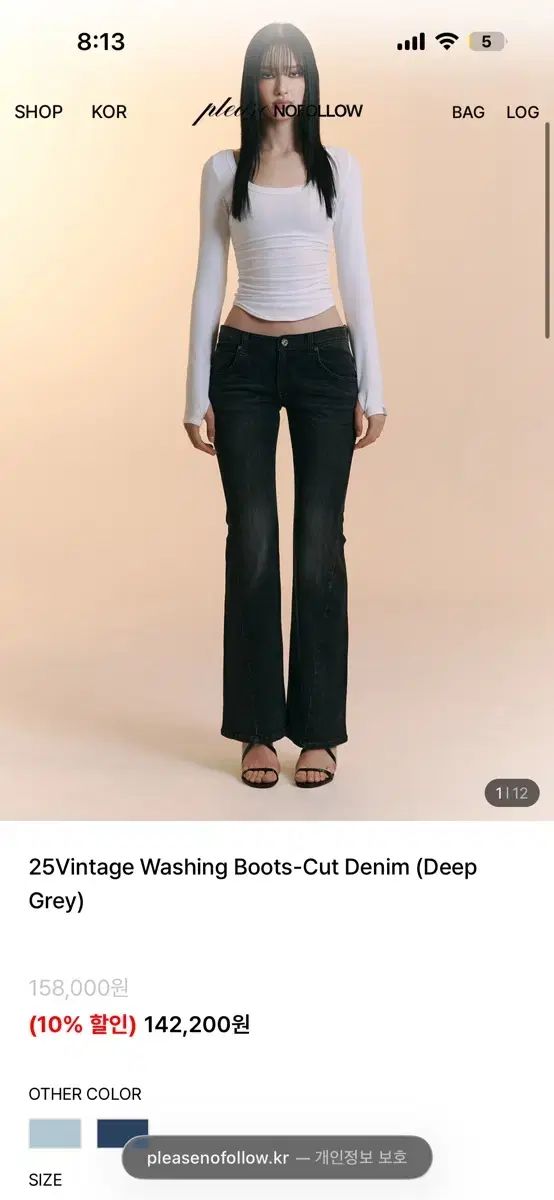Switch language via KOR
The height and width of the screenshot is (1200, 554).
(109, 112)
